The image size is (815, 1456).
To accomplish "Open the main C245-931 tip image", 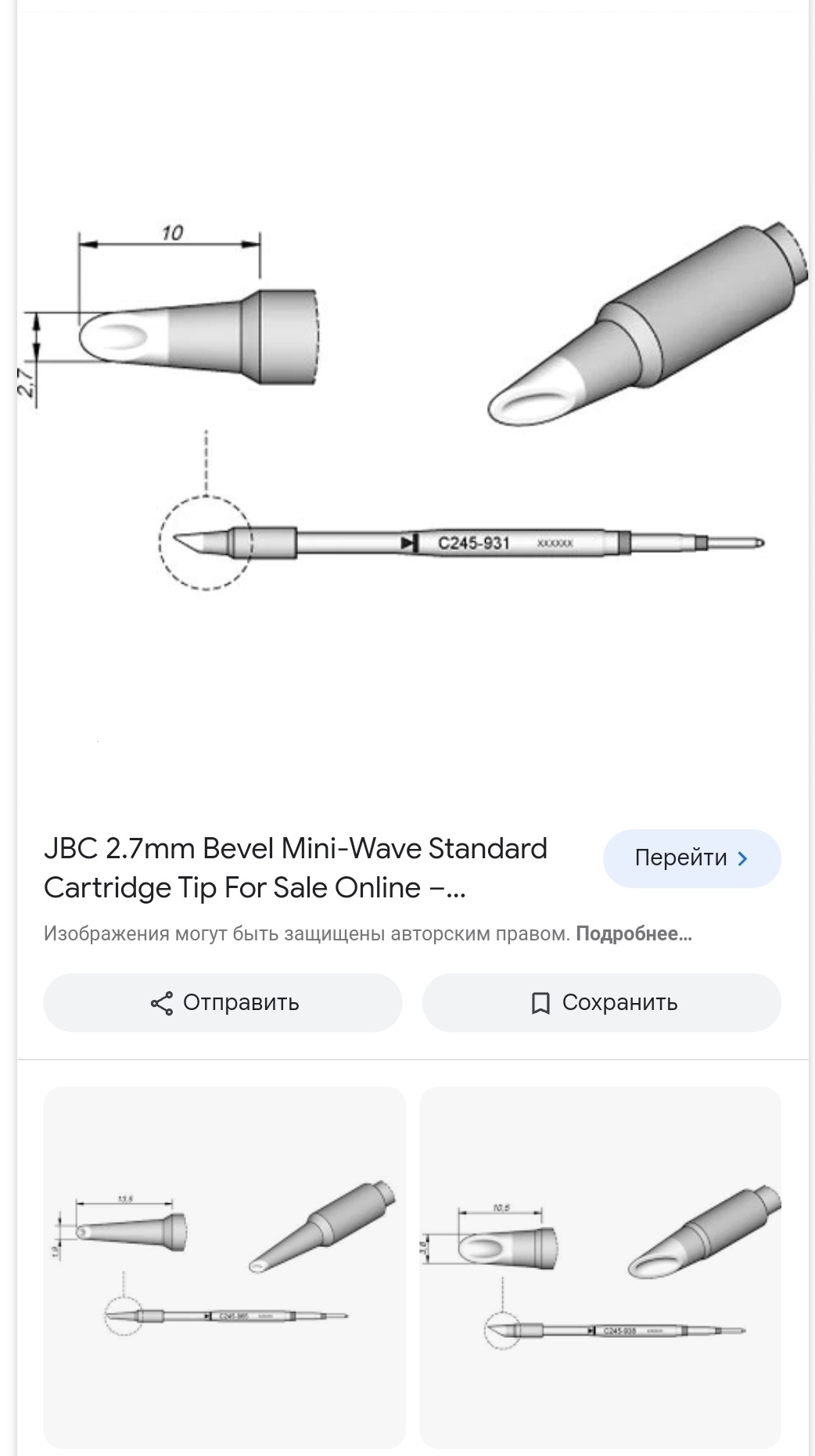I will [x=412, y=407].
